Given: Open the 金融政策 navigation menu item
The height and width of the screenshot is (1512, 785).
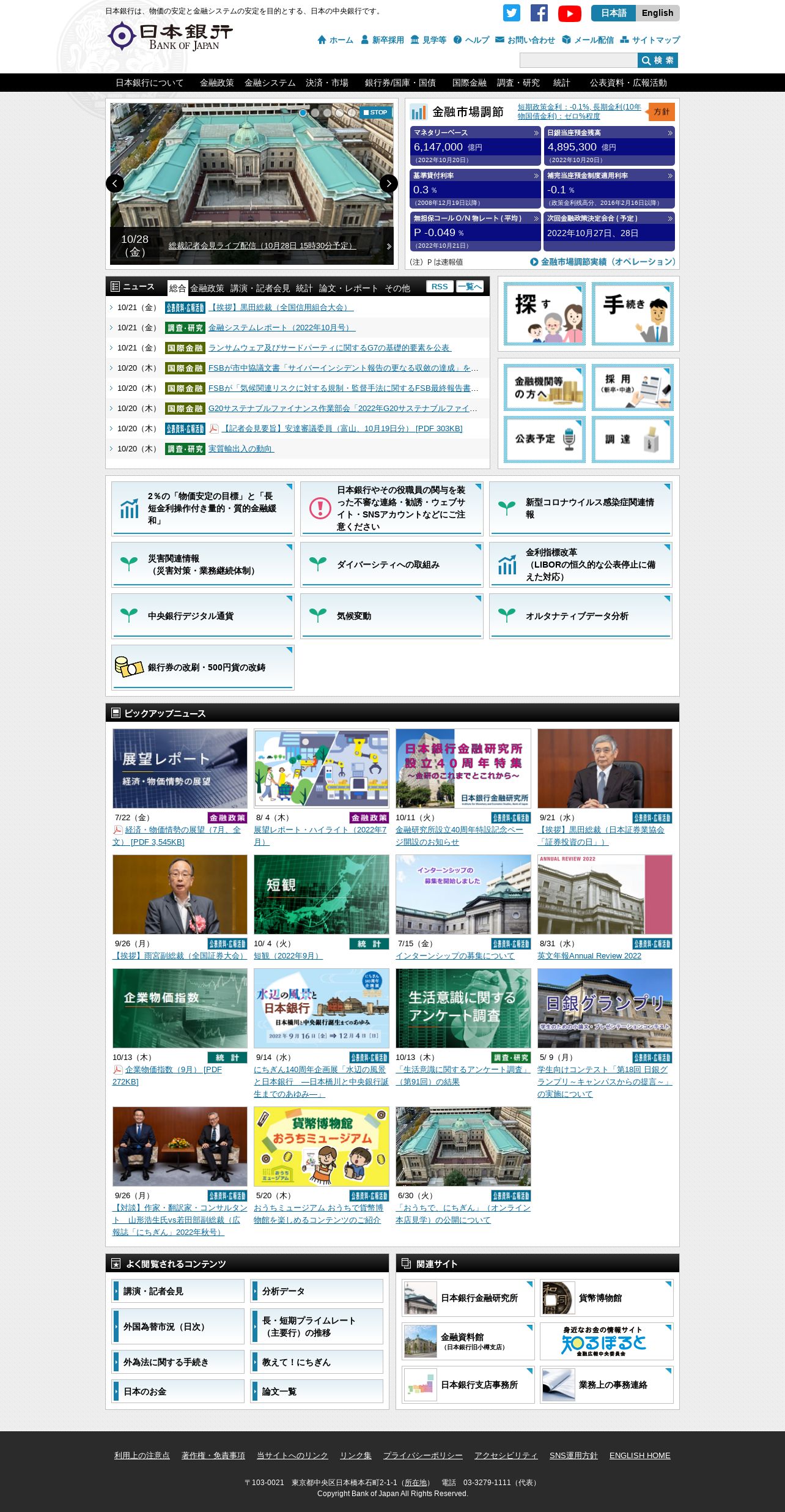Looking at the screenshot, I should pos(217,83).
